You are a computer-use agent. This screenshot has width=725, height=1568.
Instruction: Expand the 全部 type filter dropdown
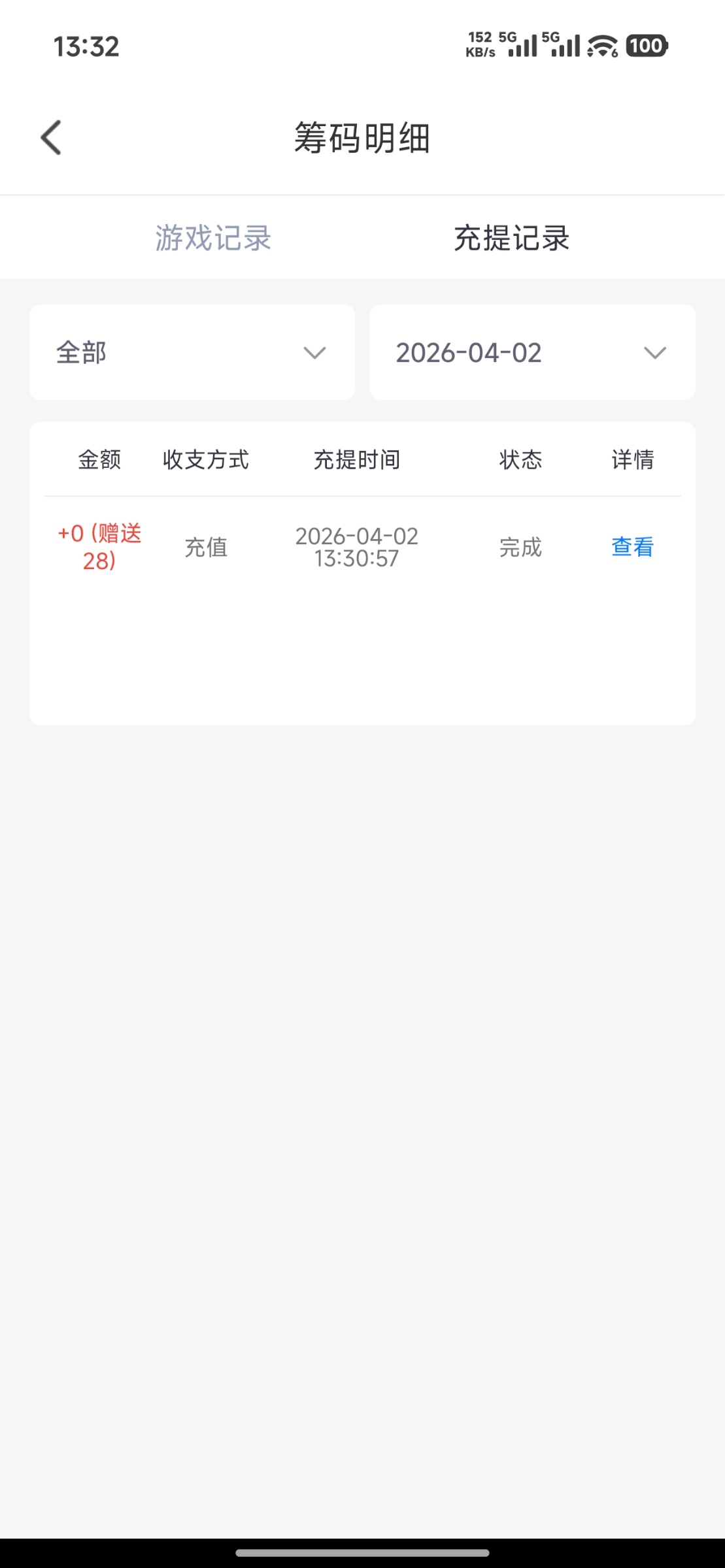coord(192,353)
